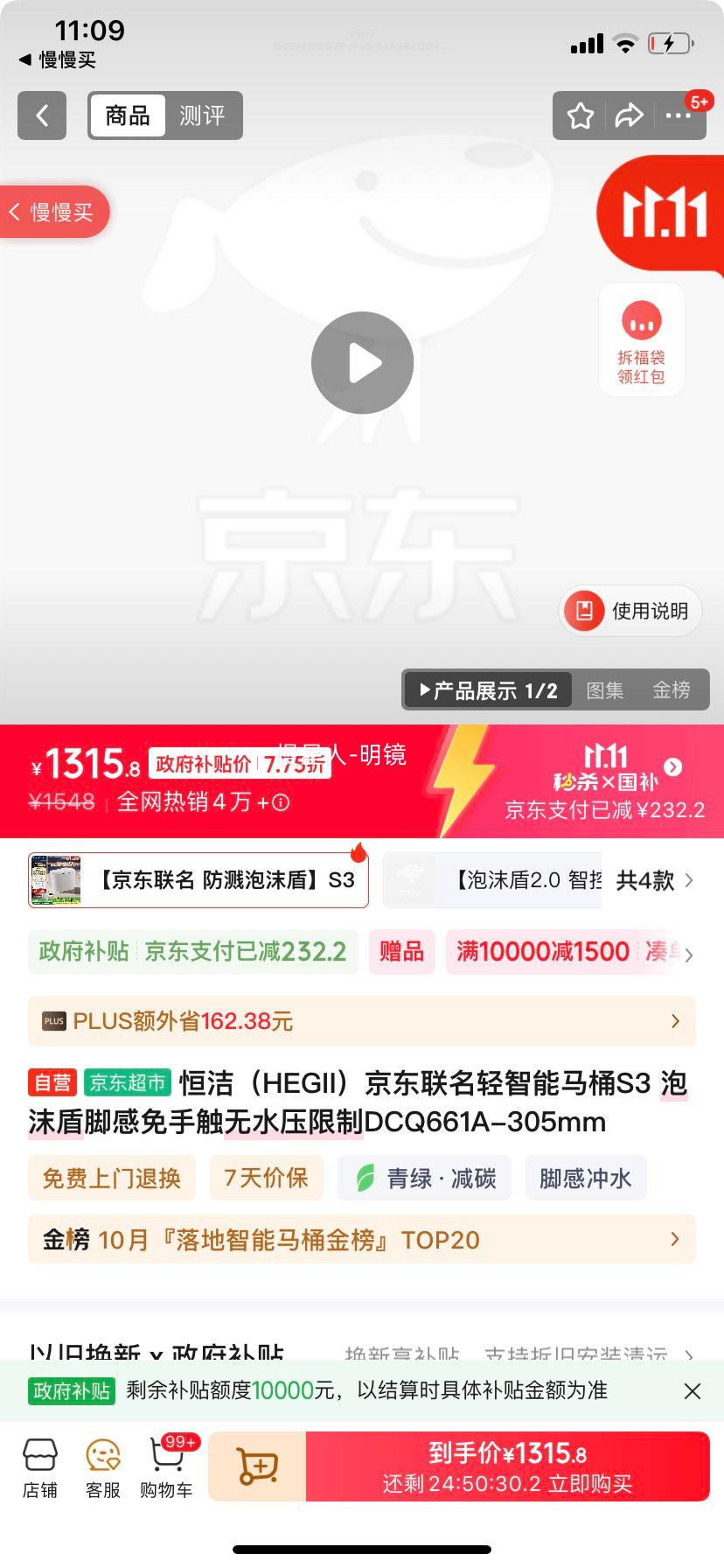This screenshot has width=724, height=1568.
Task: View all 共4款 variants
Action: pos(654,880)
